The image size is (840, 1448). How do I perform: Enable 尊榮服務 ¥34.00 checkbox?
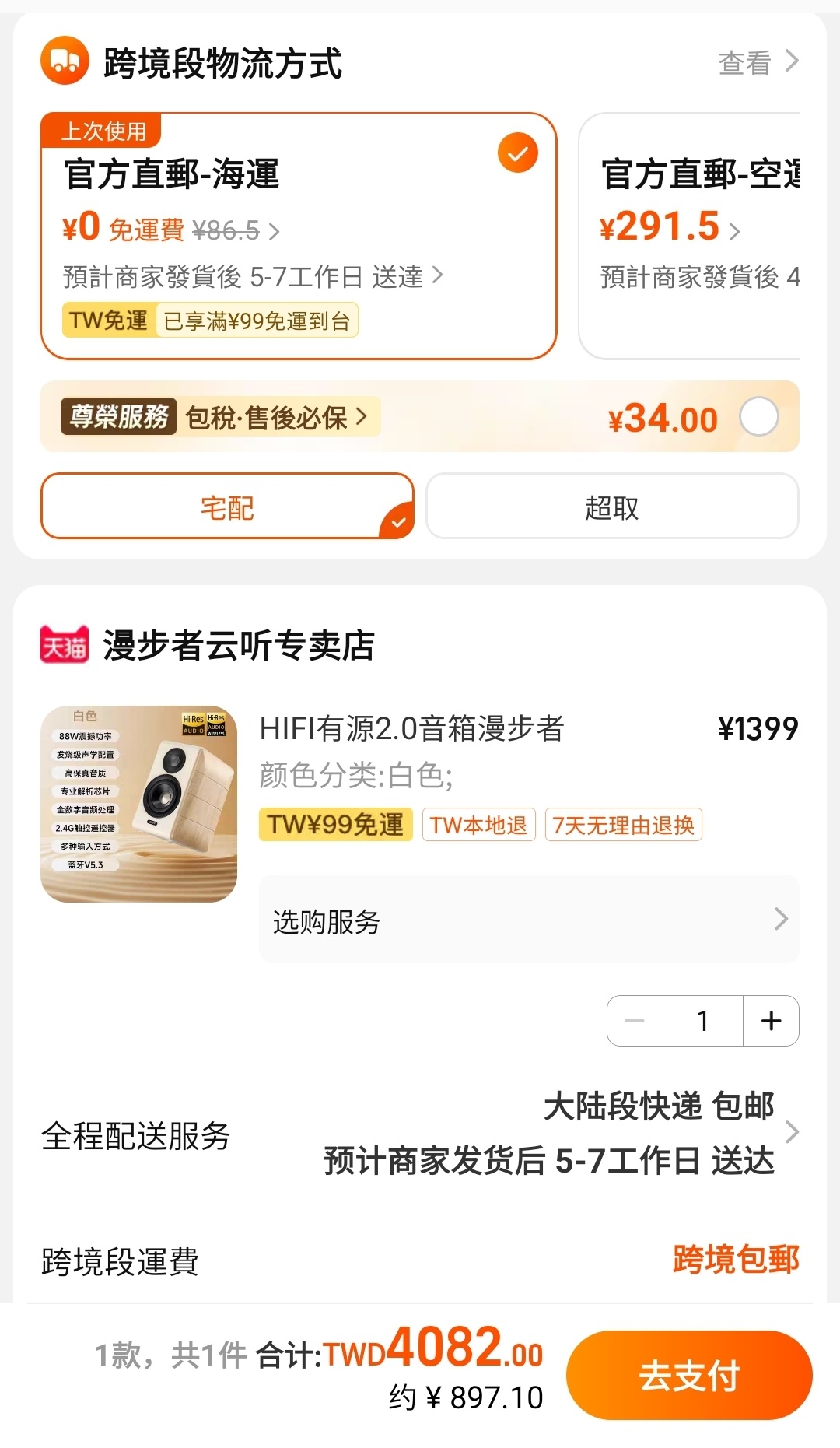click(x=758, y=417)
